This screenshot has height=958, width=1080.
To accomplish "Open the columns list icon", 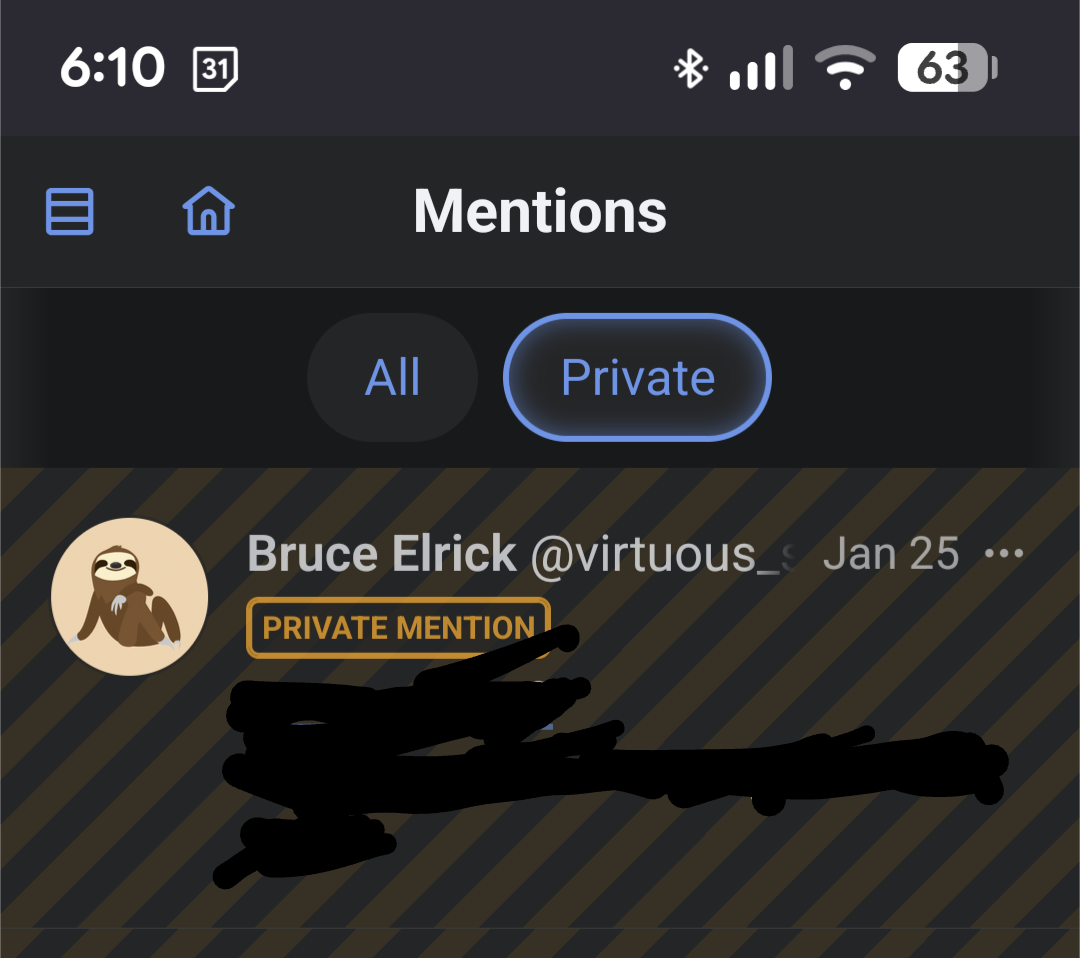I will point(70,212).
